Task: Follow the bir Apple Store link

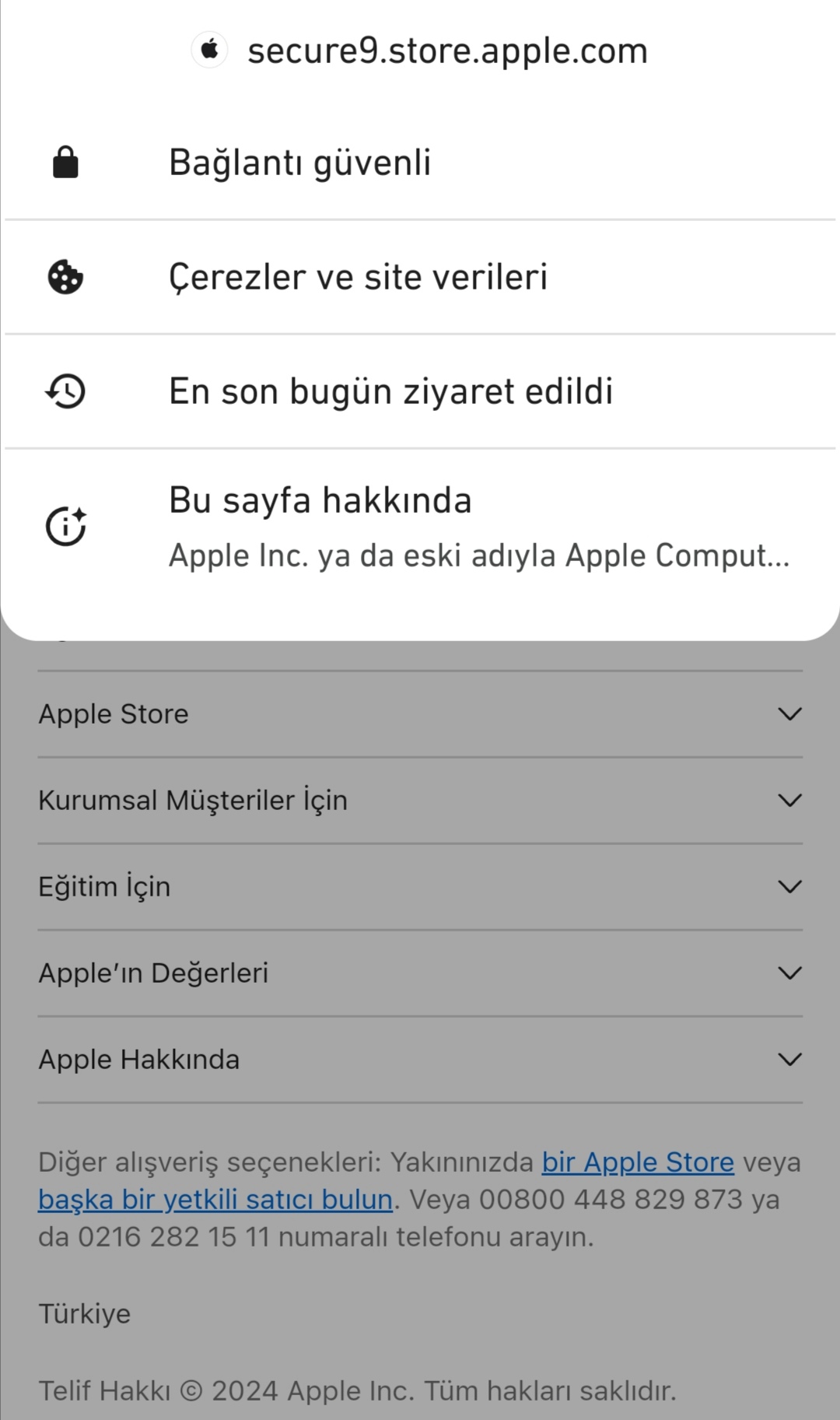Action: (x=638, y=1162)
